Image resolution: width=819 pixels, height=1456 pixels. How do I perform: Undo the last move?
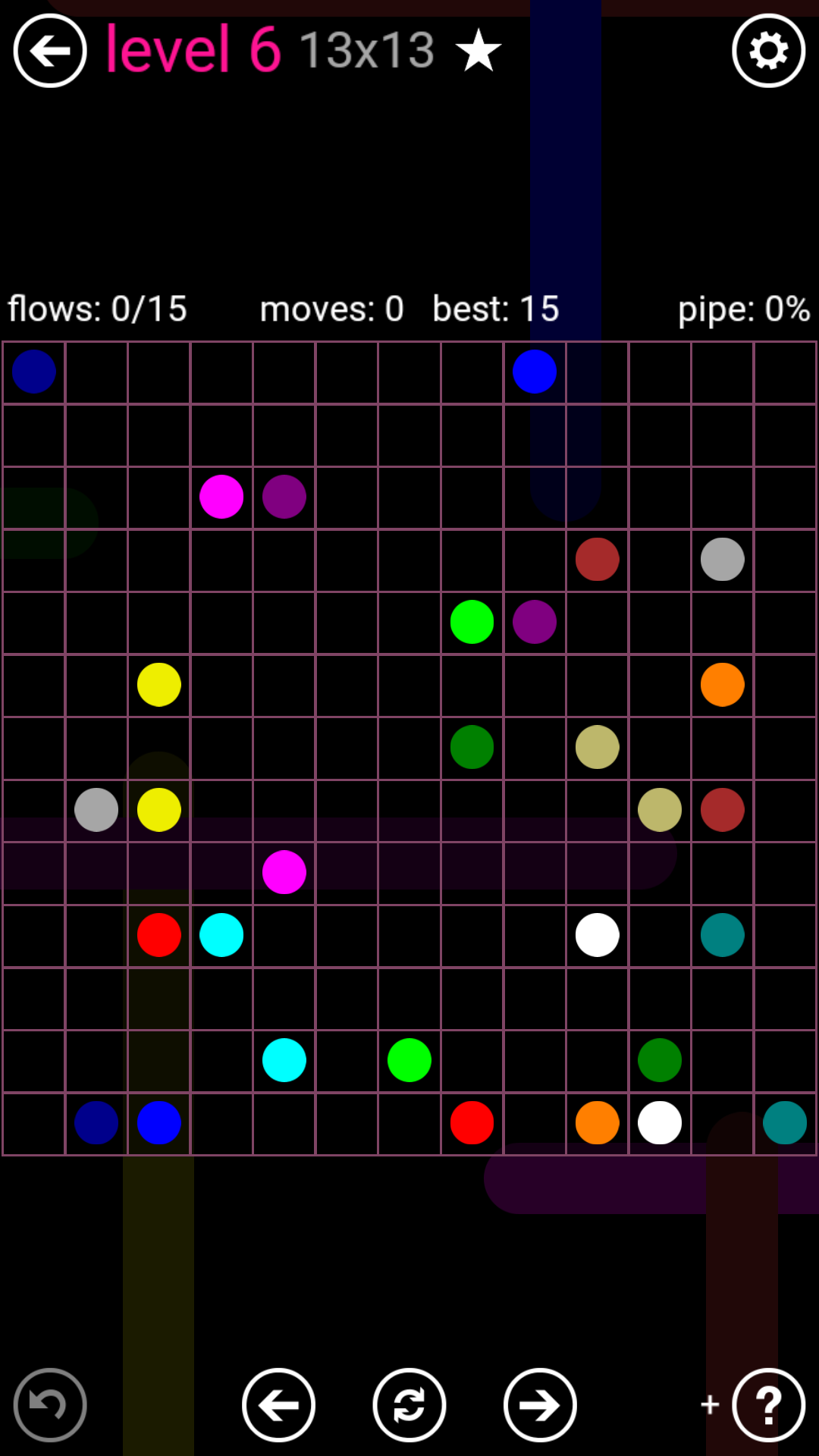(50, 1405)
